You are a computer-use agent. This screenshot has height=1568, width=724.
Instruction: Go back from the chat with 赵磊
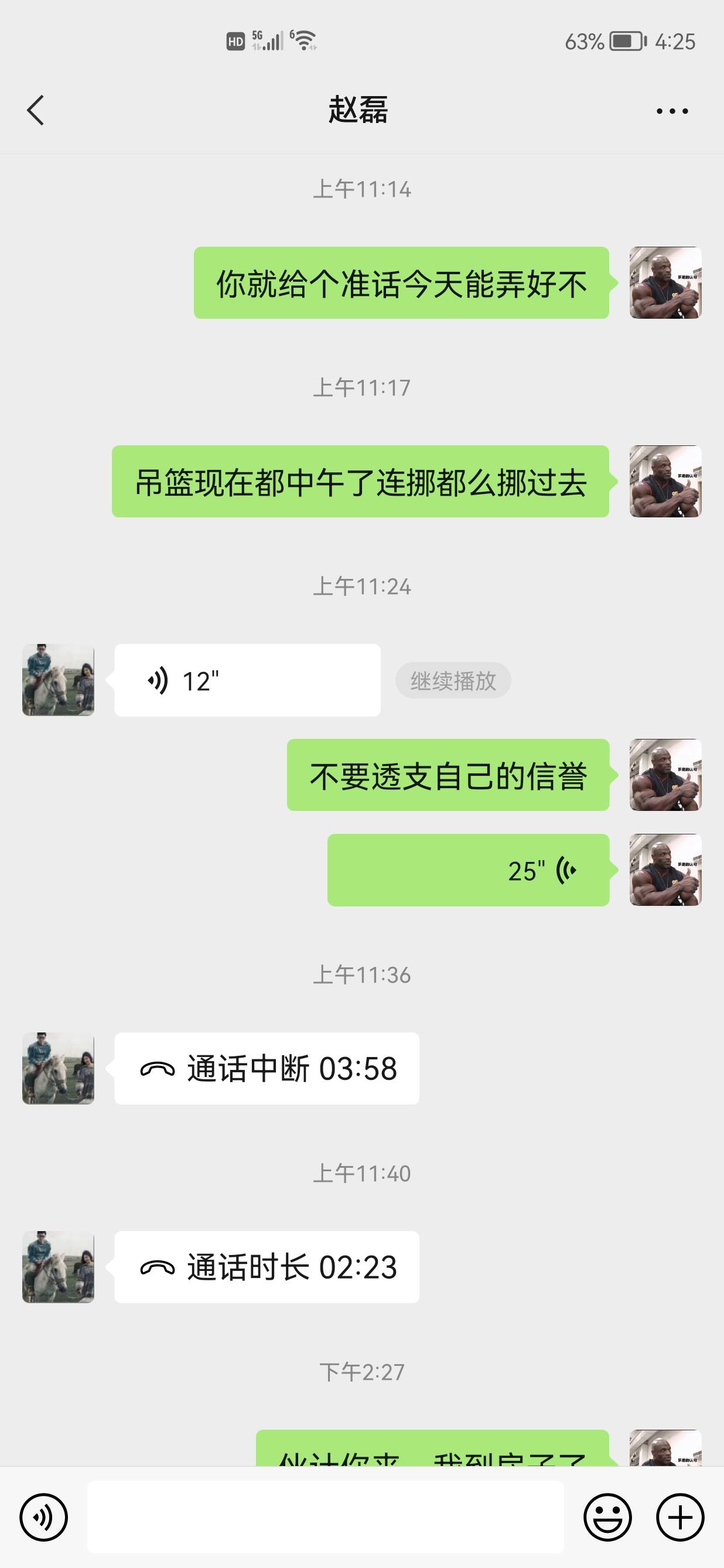tap(35, 111)
